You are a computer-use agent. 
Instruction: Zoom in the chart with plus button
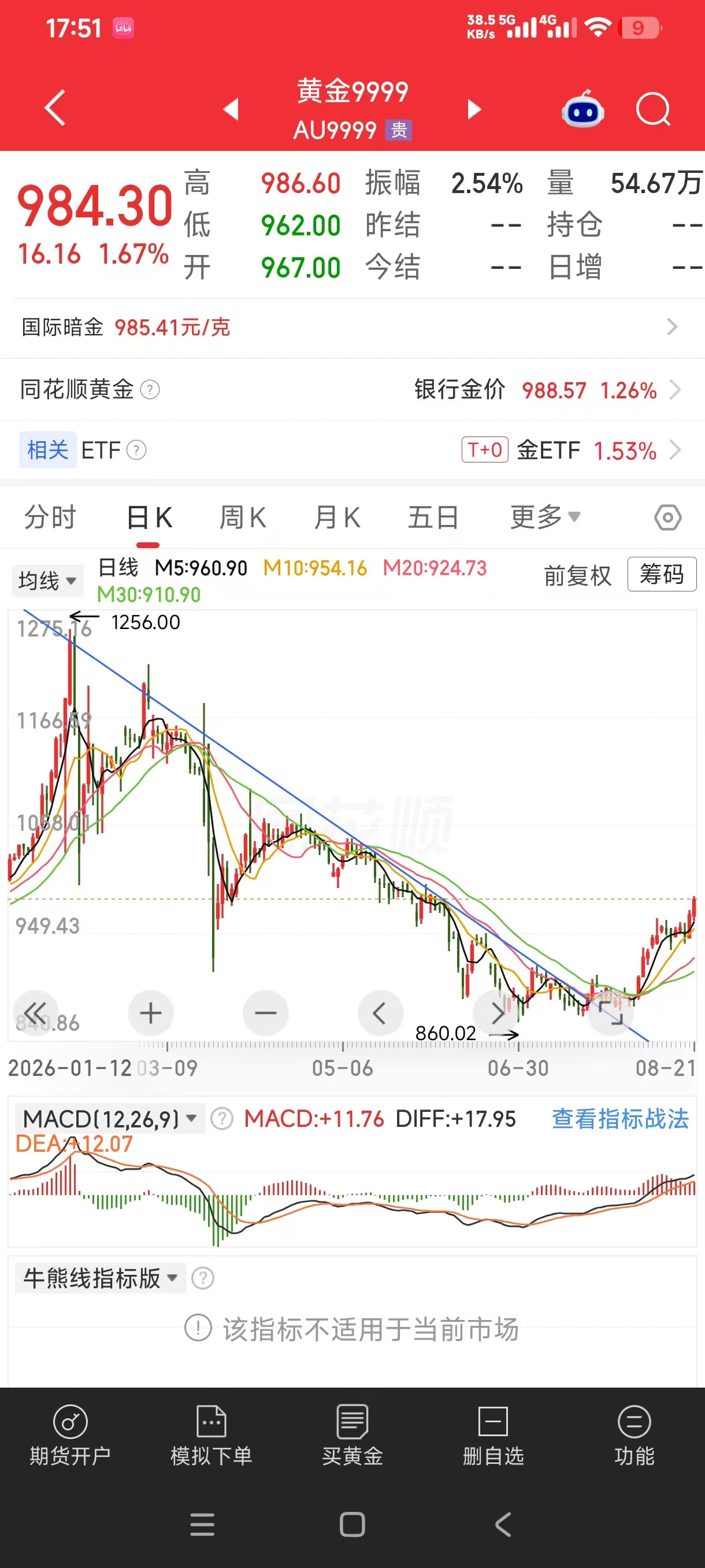point(150,1013)
